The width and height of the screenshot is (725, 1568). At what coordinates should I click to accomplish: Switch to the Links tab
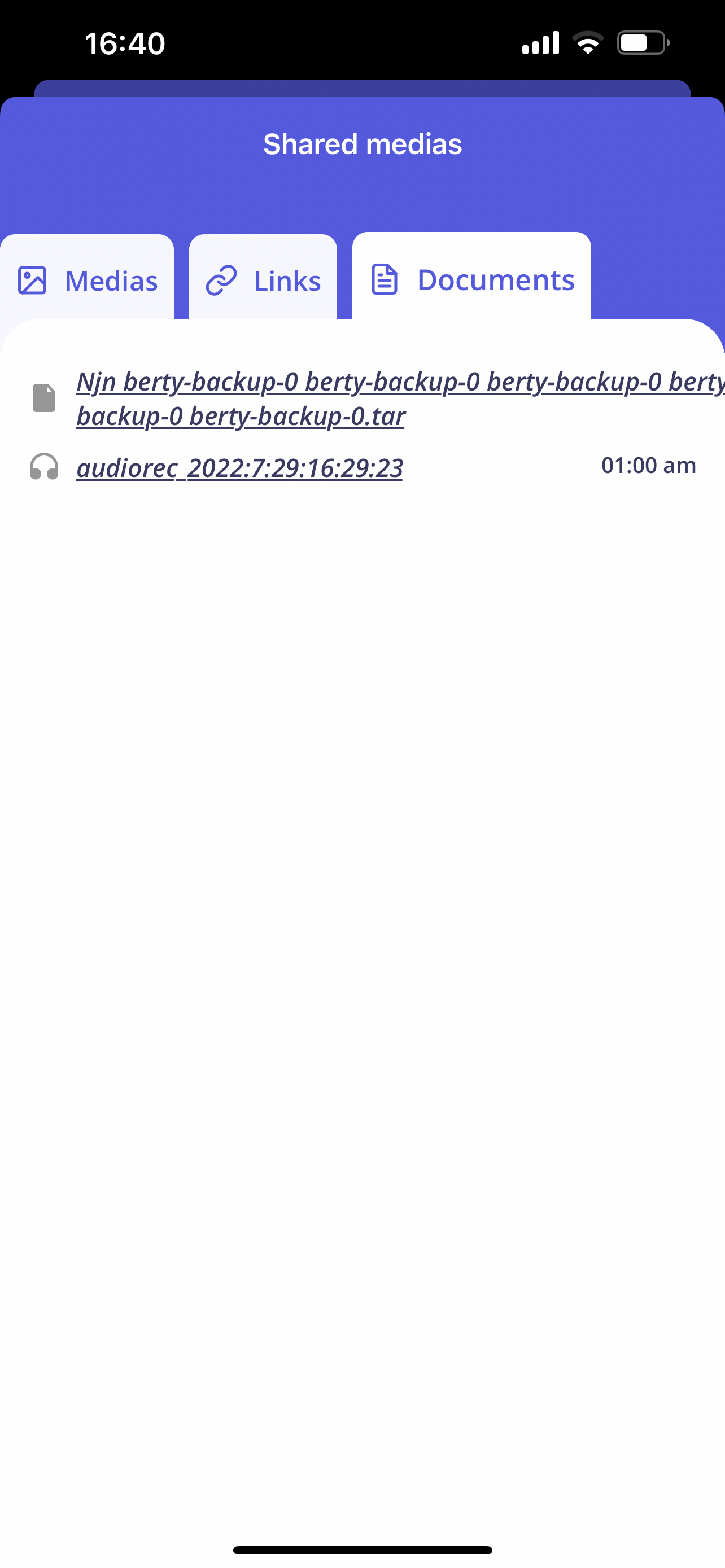(x=263, y=280)
